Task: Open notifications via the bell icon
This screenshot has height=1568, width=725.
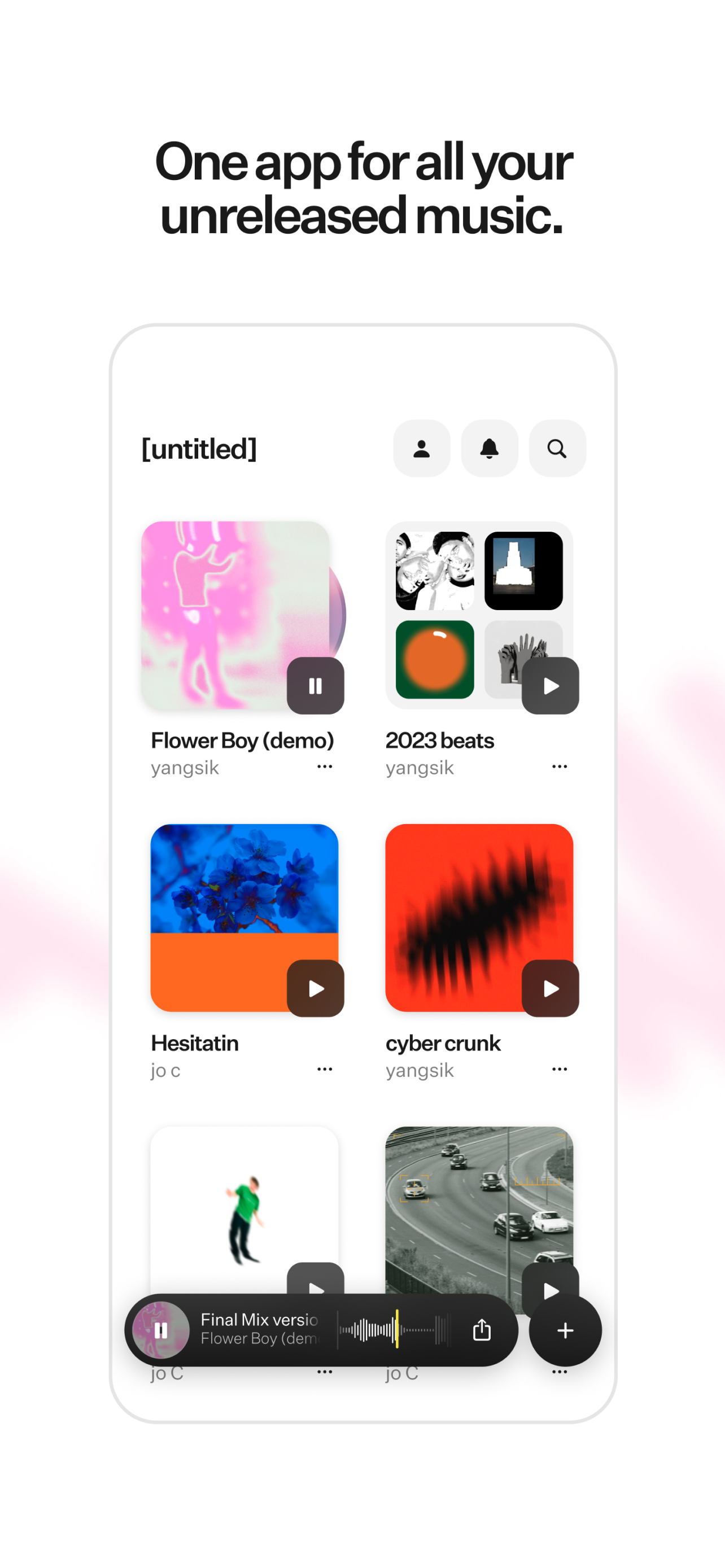Action: tap(490, 449)
